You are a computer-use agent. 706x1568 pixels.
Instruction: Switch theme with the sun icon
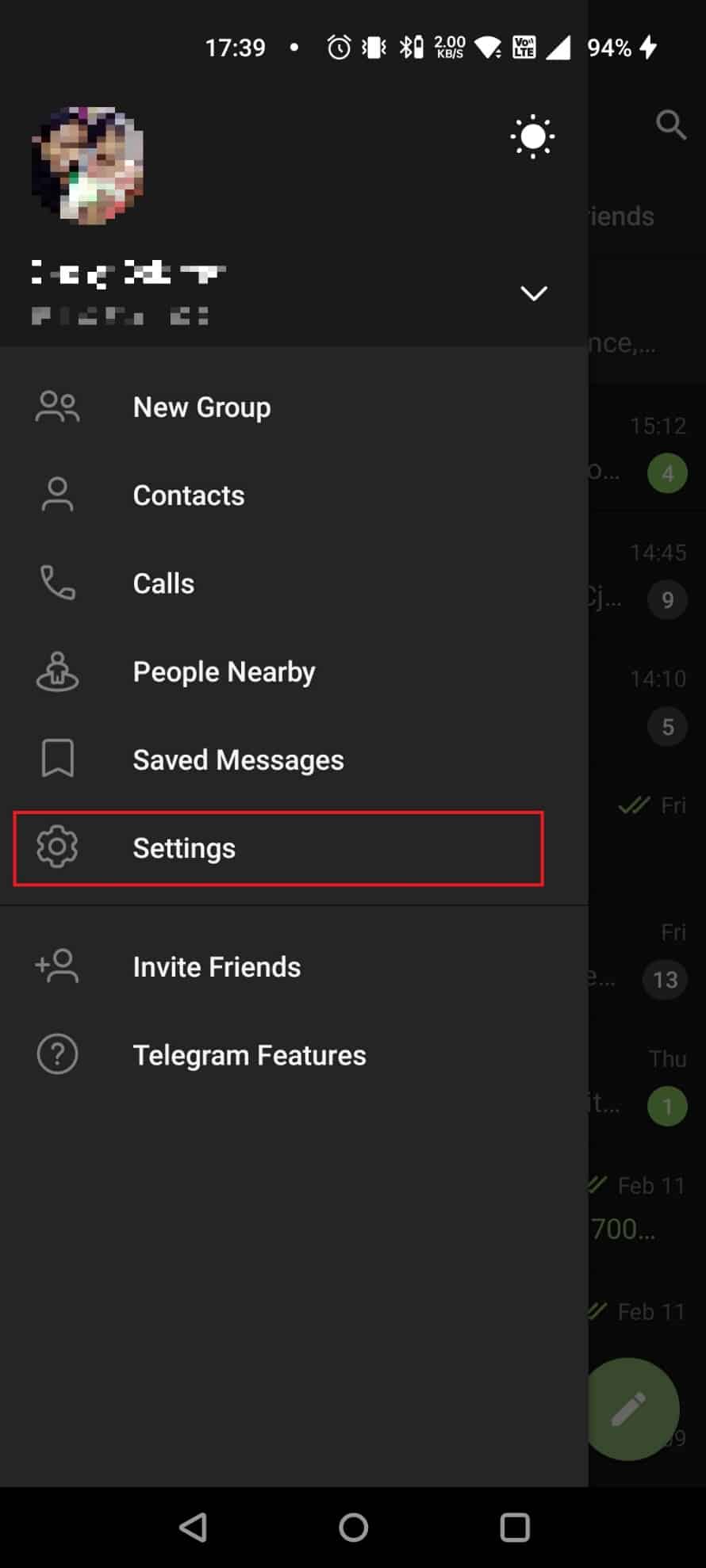[x=532, y=137]
